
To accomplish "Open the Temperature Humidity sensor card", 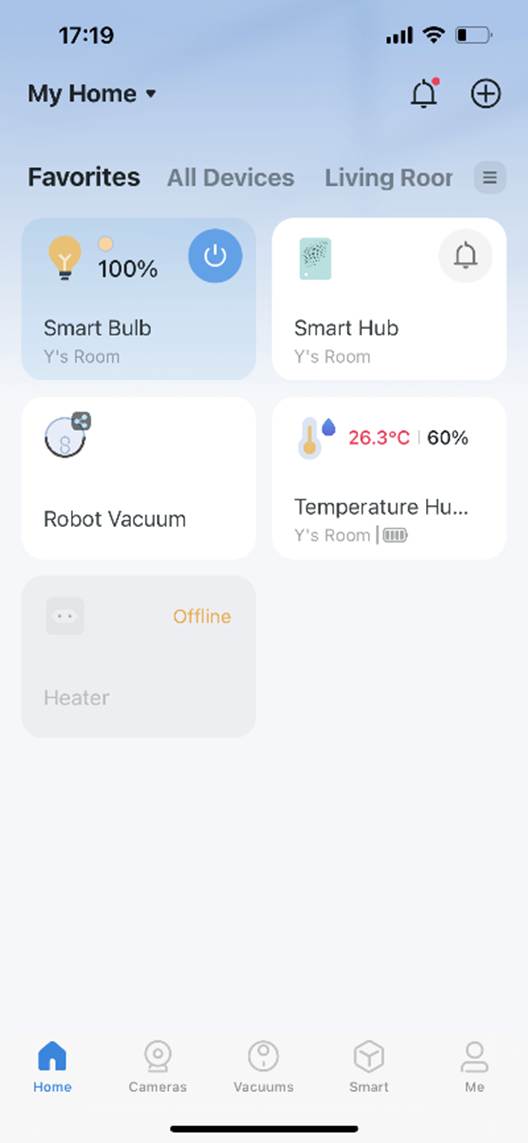I will point(389,478).
